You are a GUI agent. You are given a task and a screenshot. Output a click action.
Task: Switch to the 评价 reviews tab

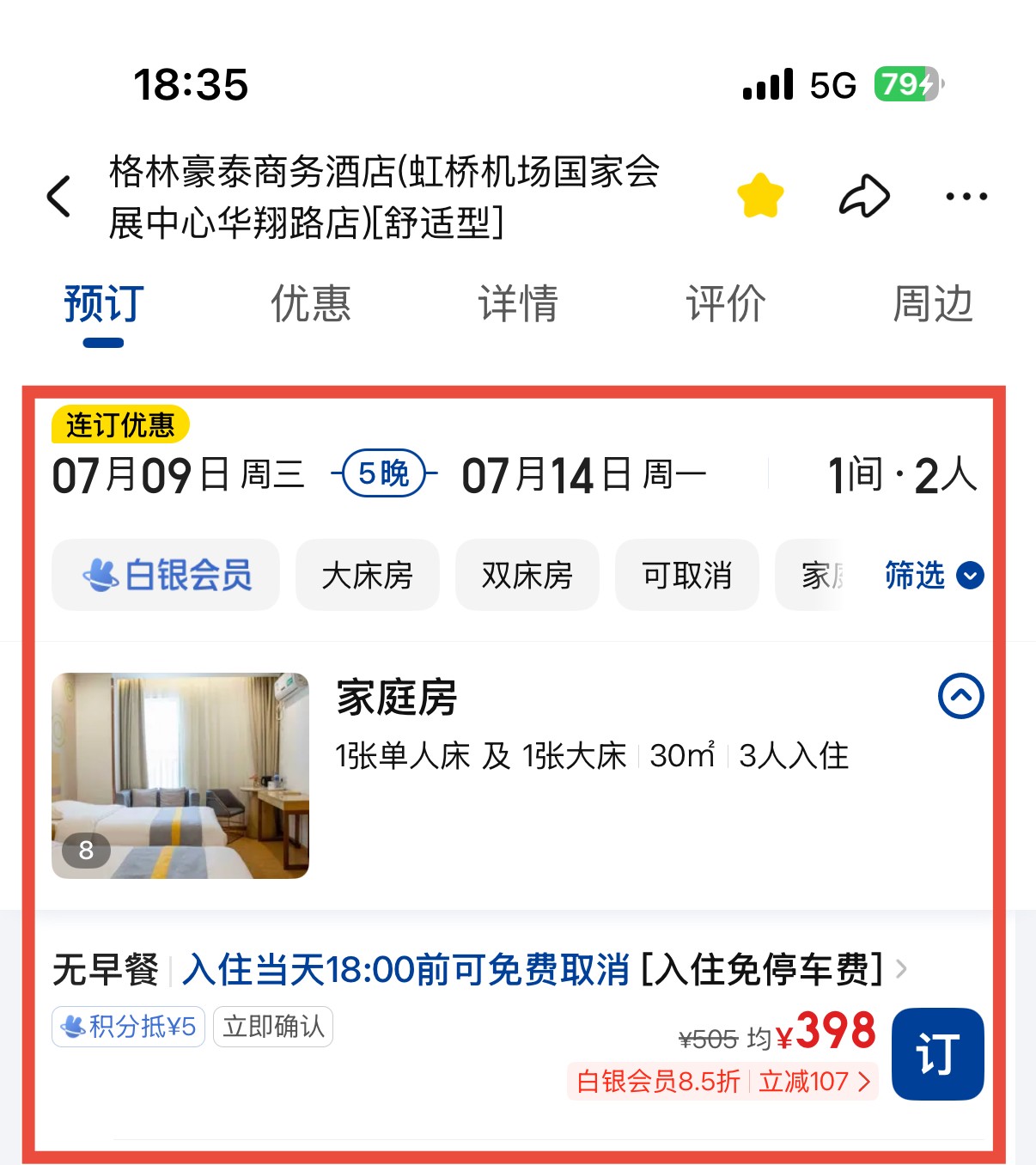724,302
